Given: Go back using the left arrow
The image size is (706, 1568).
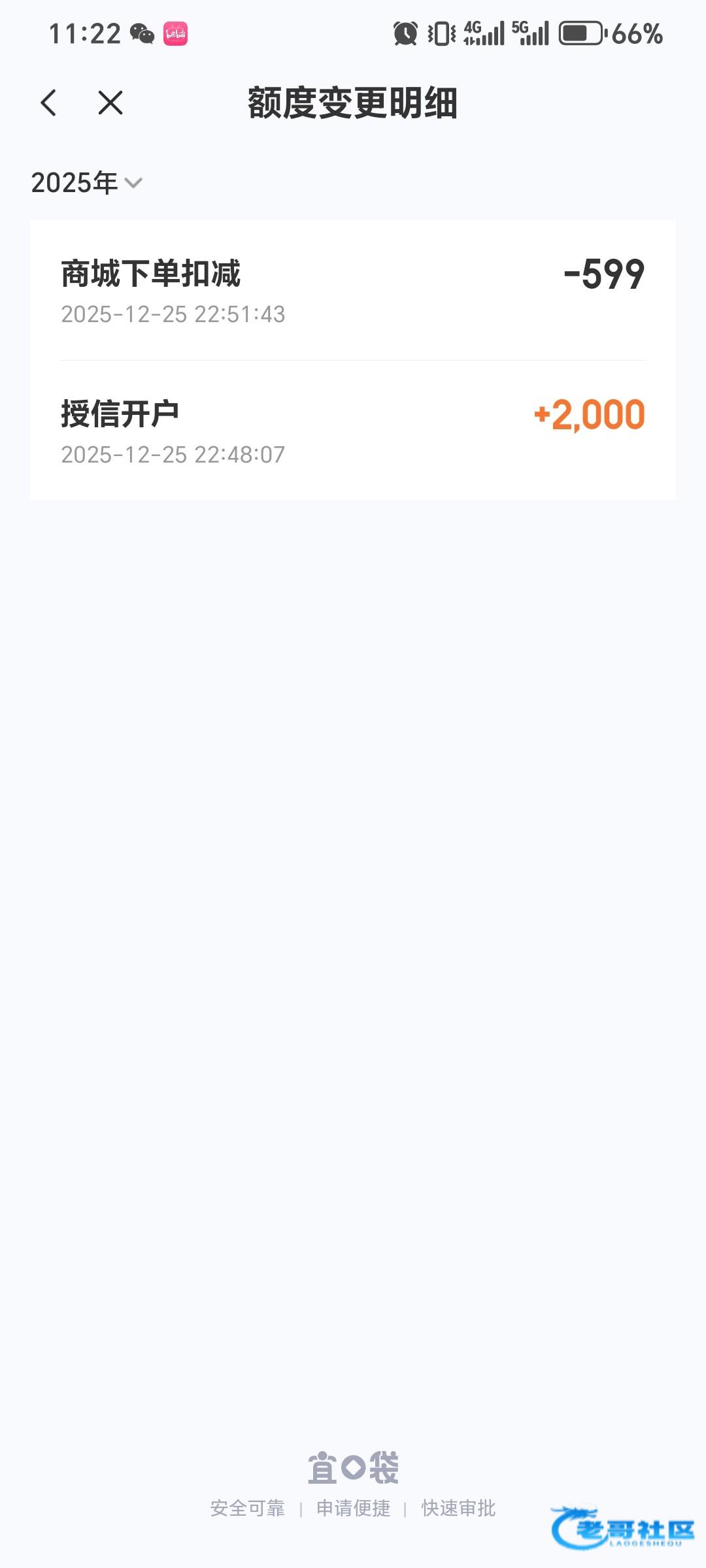Looking at the screenshot, I should click(x=48, y=103).
